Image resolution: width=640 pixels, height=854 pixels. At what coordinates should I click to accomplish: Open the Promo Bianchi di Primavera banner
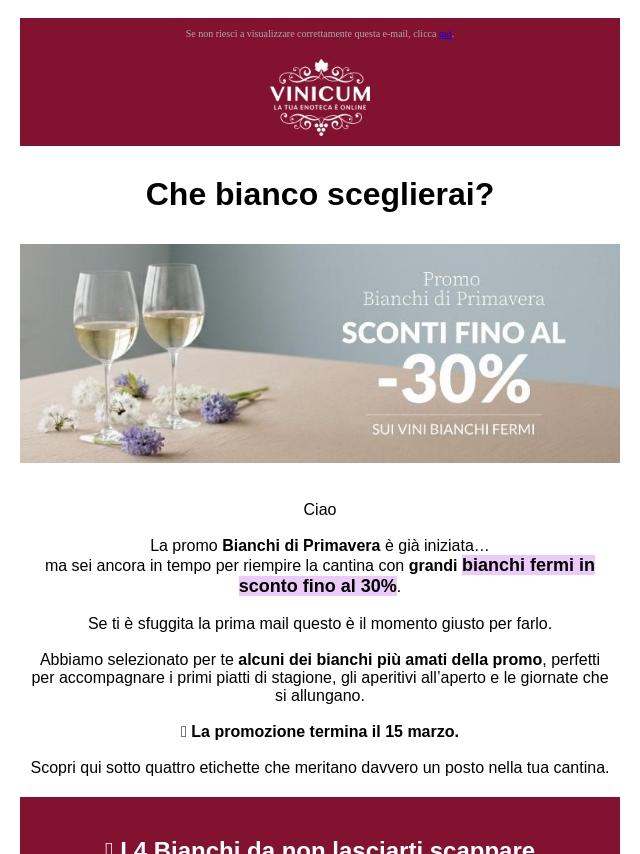click(320, 353)
